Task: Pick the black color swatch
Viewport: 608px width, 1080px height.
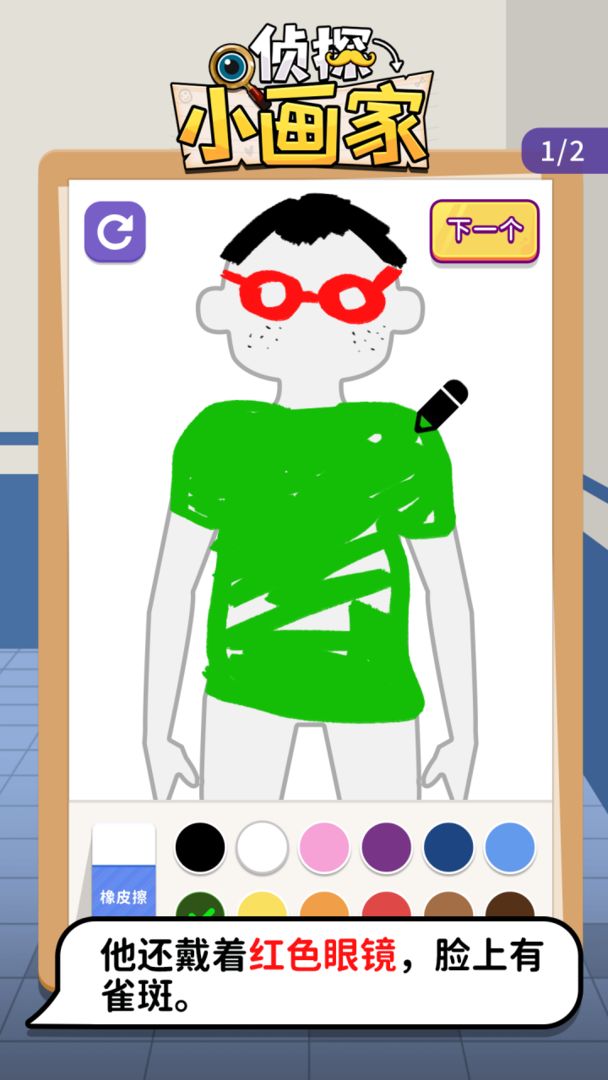Action: 200,848
